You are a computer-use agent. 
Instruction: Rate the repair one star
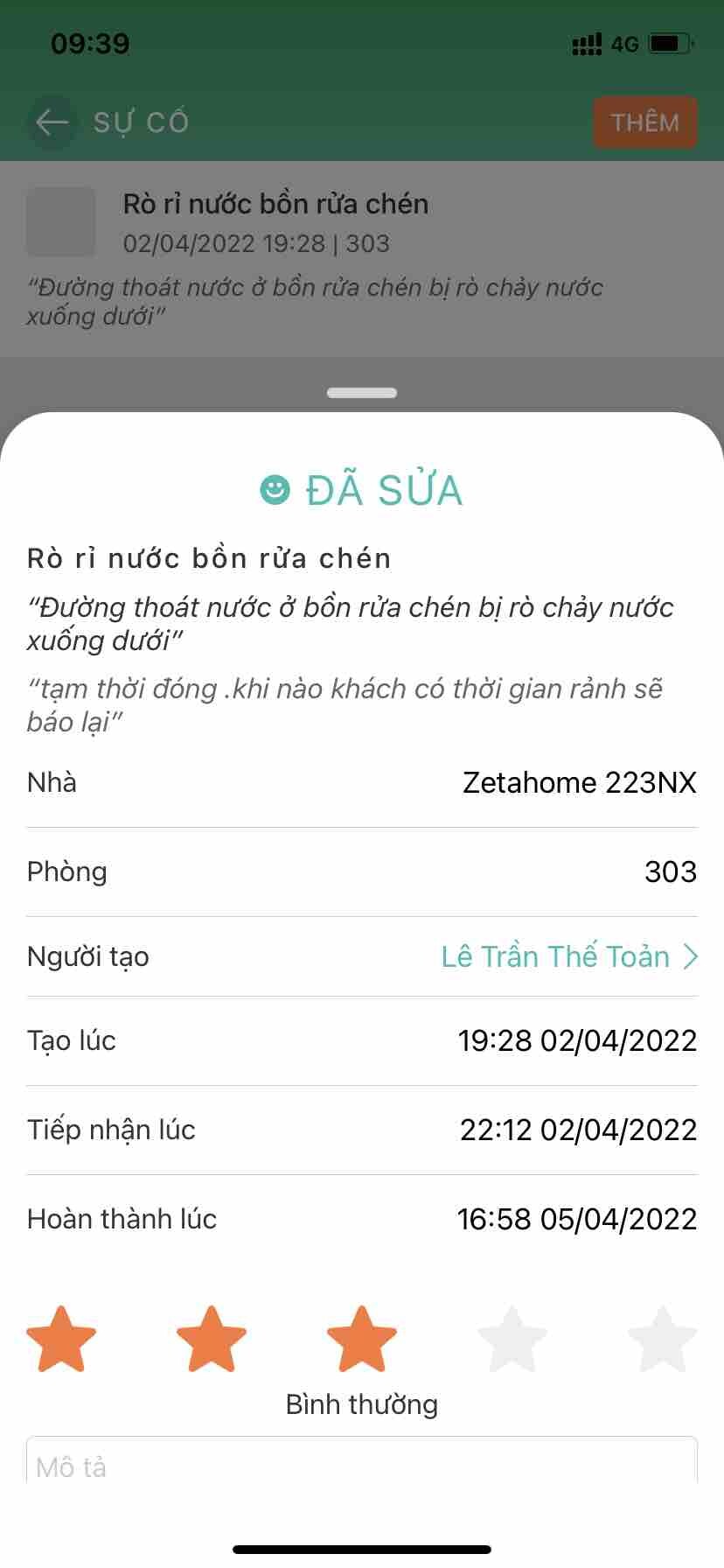click(61, 1339)
